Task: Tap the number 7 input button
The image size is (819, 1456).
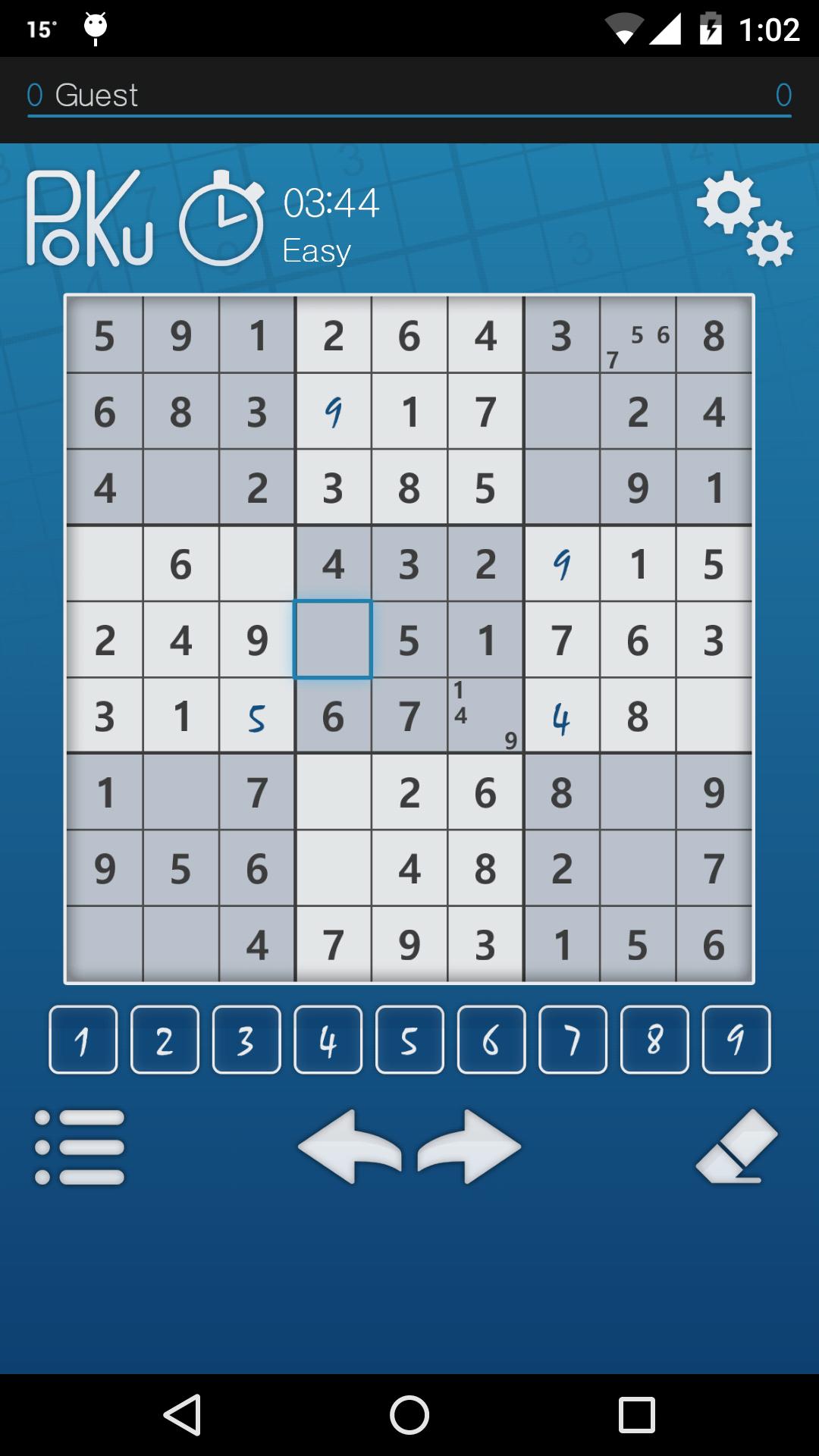Action: (x=573, y=1040)
